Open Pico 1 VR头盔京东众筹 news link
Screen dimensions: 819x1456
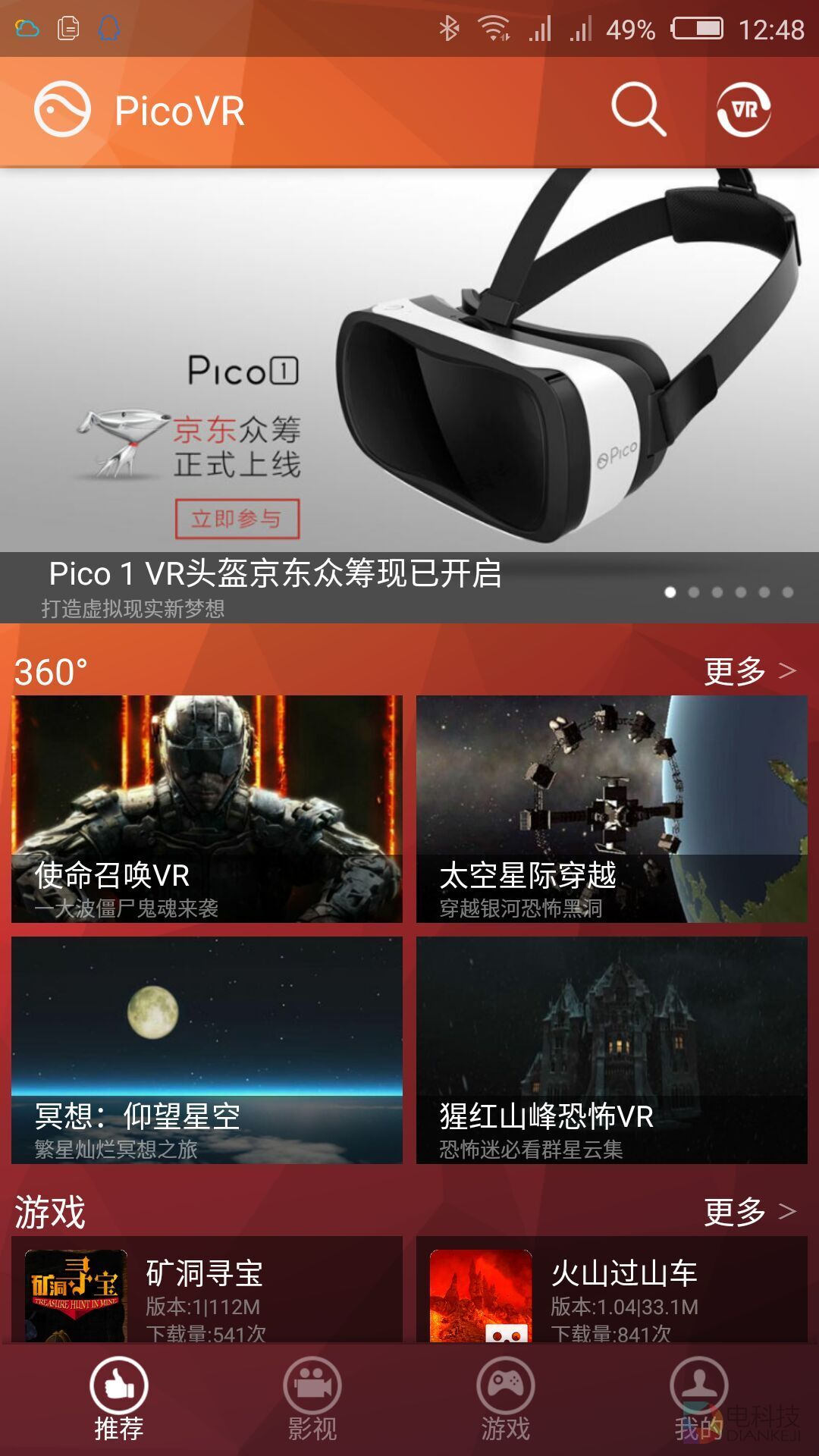click(x=273, y=576)
